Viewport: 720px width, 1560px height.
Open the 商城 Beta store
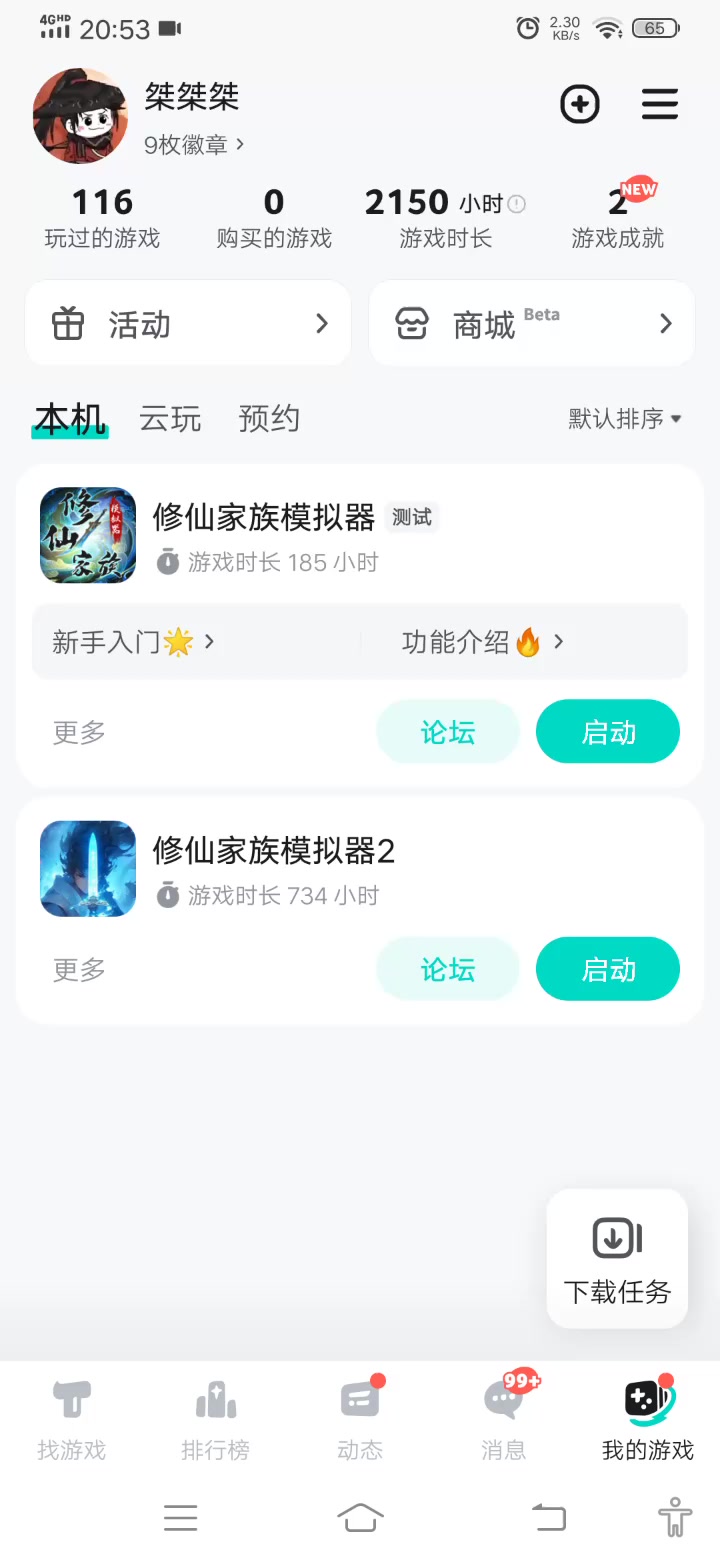point(532,324)
